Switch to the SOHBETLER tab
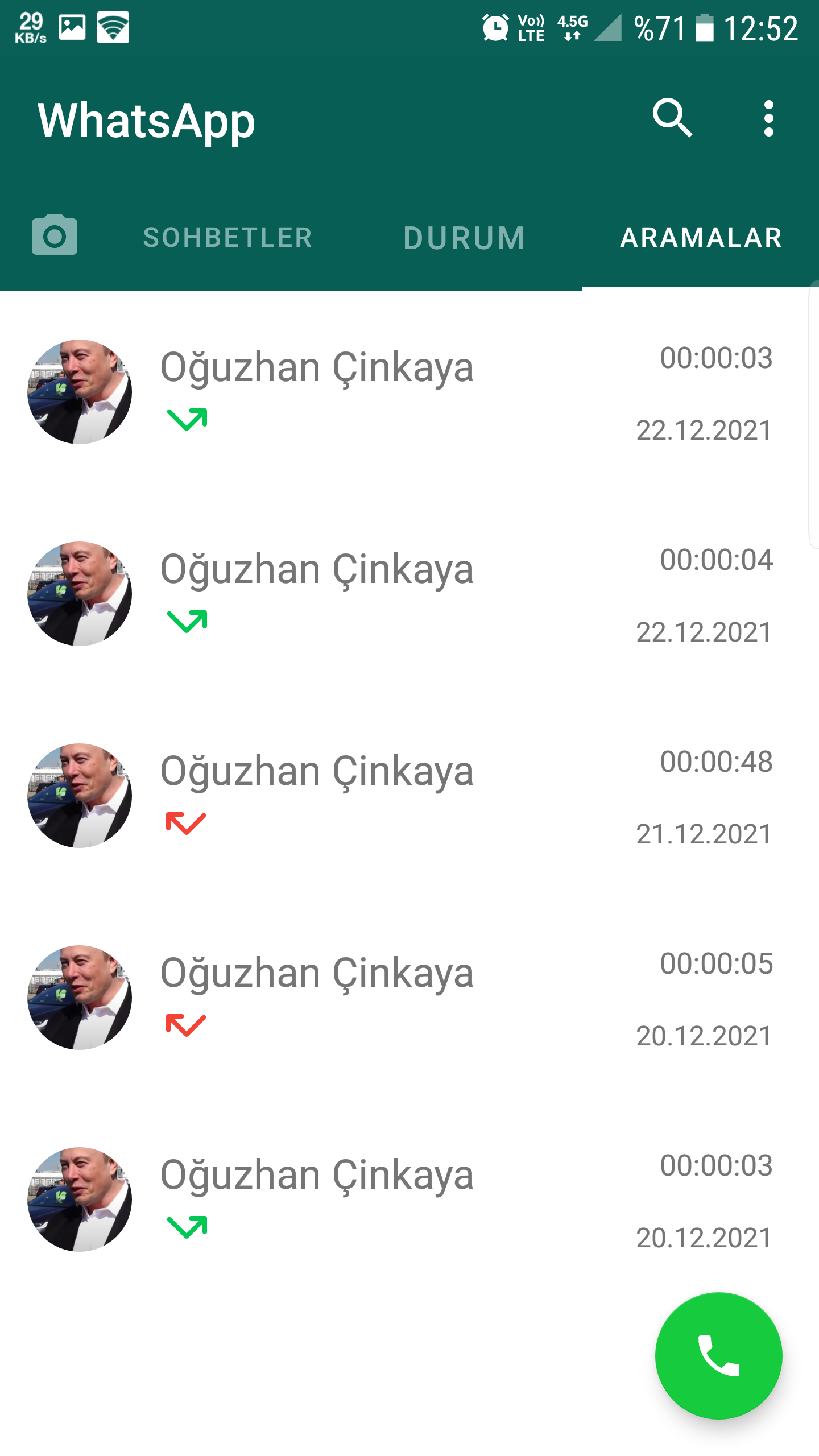This screenshot has height=1456, width=819. pyautogui.click(x=227, y=237)
